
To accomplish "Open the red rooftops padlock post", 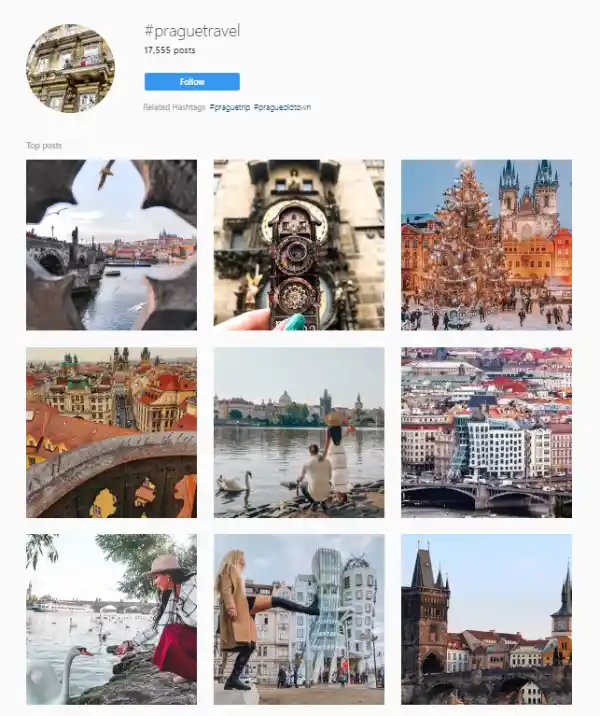I will [111, 432].
